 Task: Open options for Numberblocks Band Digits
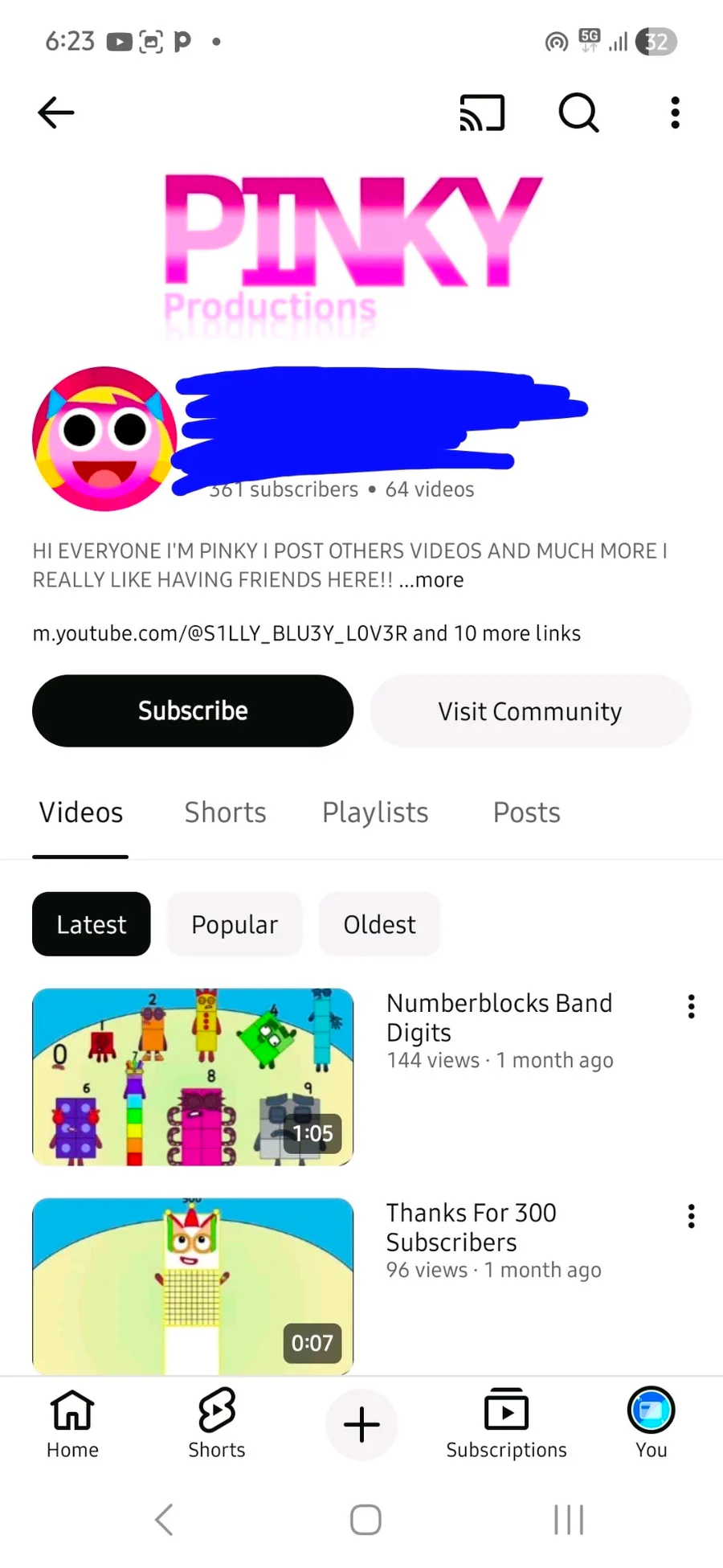tap(691, 1006)
